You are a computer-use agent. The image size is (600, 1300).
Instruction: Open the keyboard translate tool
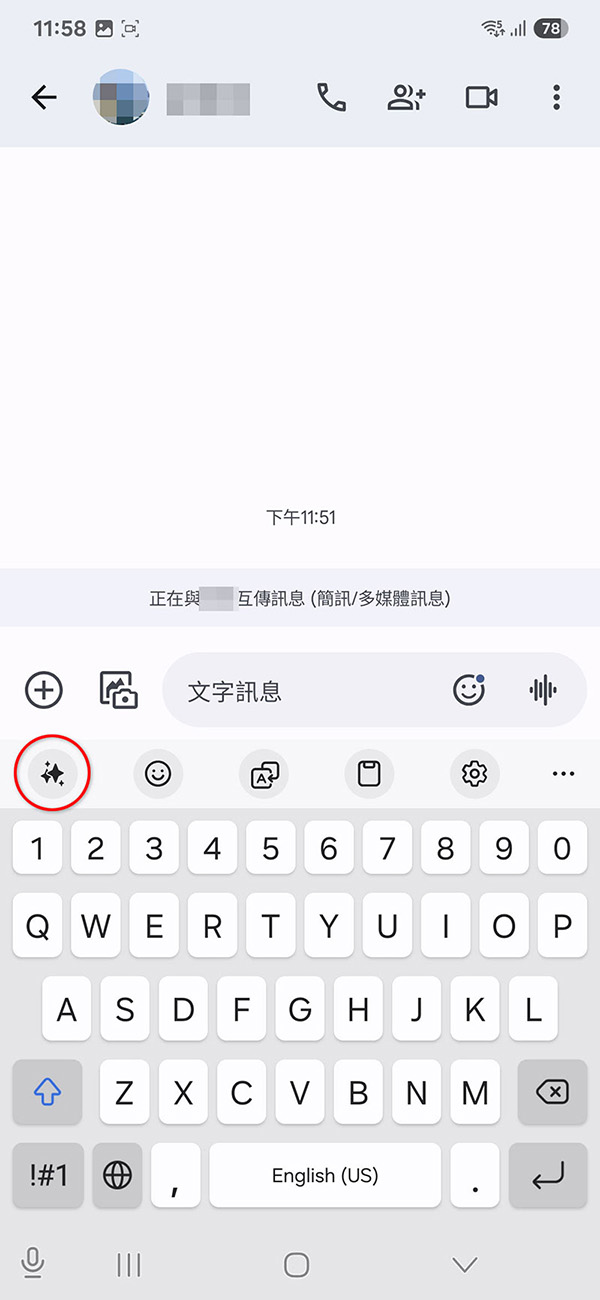click(x=264, y=773)
